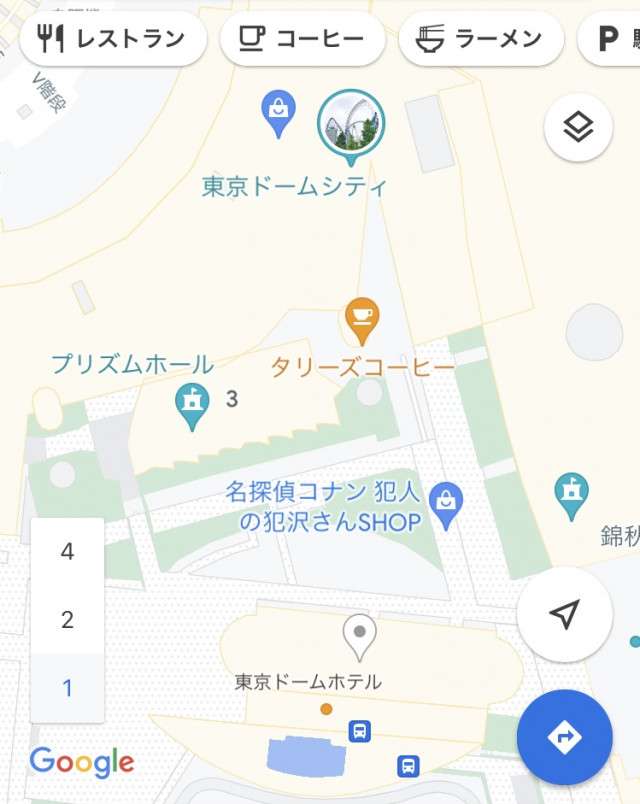Open the shopping pin beside 東京ドームシティ
This screenshot has height=804, width=640.
point(278,112)
